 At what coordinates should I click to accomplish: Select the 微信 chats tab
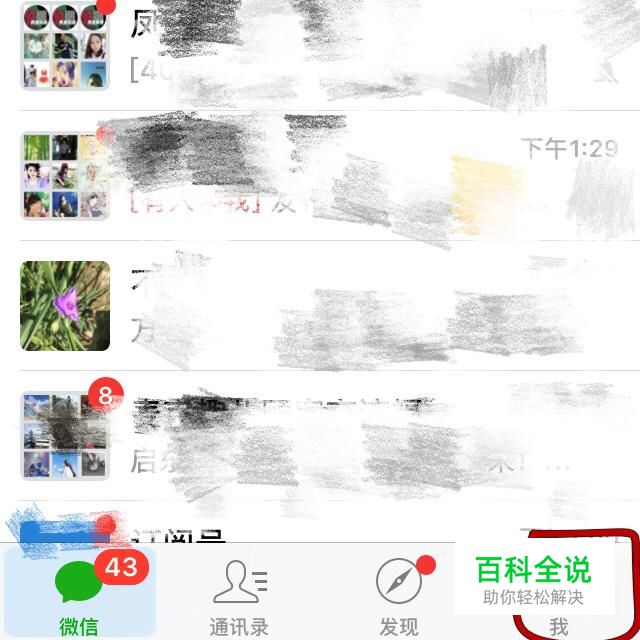(x=79, y=595)
